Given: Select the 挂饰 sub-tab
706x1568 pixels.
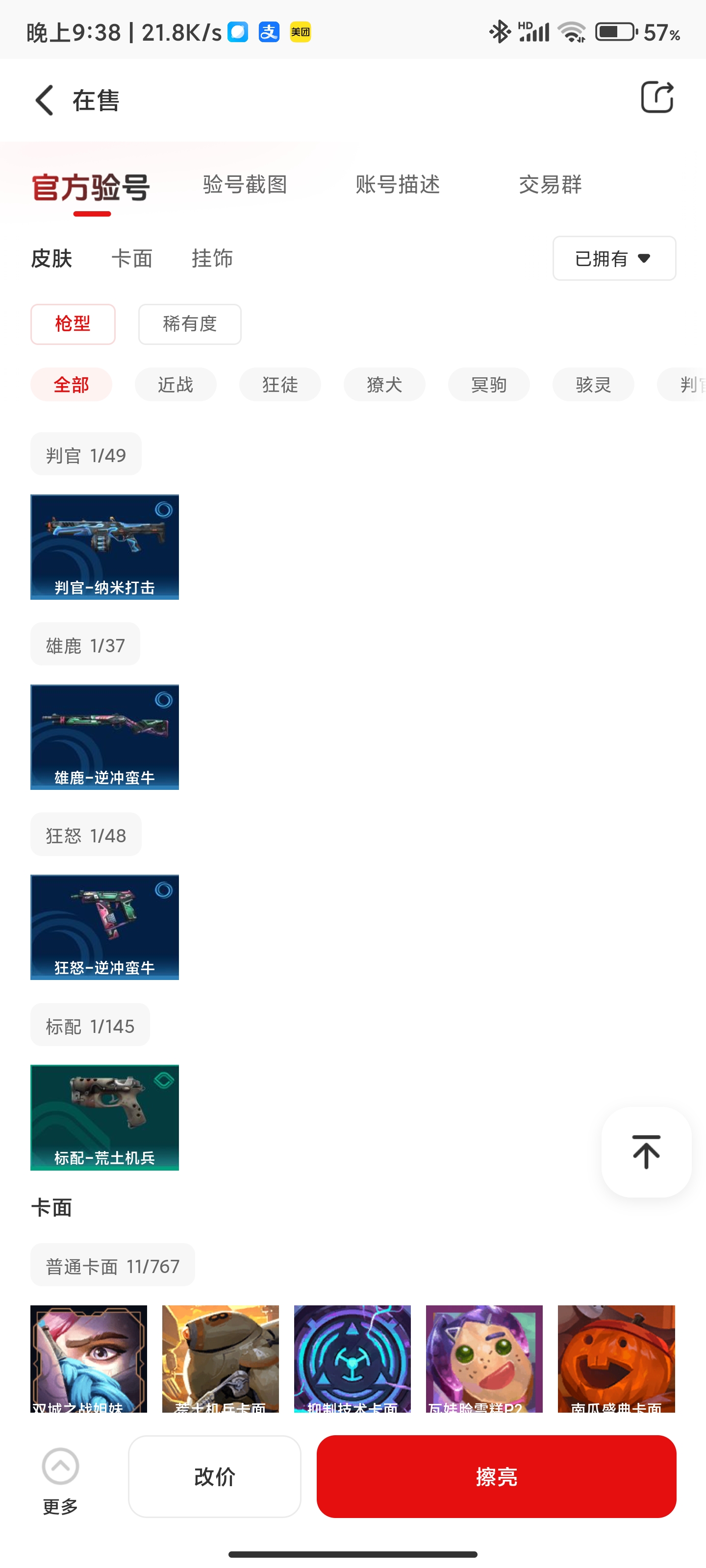Looking at the screenshot, I should click(x=212, y=259).
